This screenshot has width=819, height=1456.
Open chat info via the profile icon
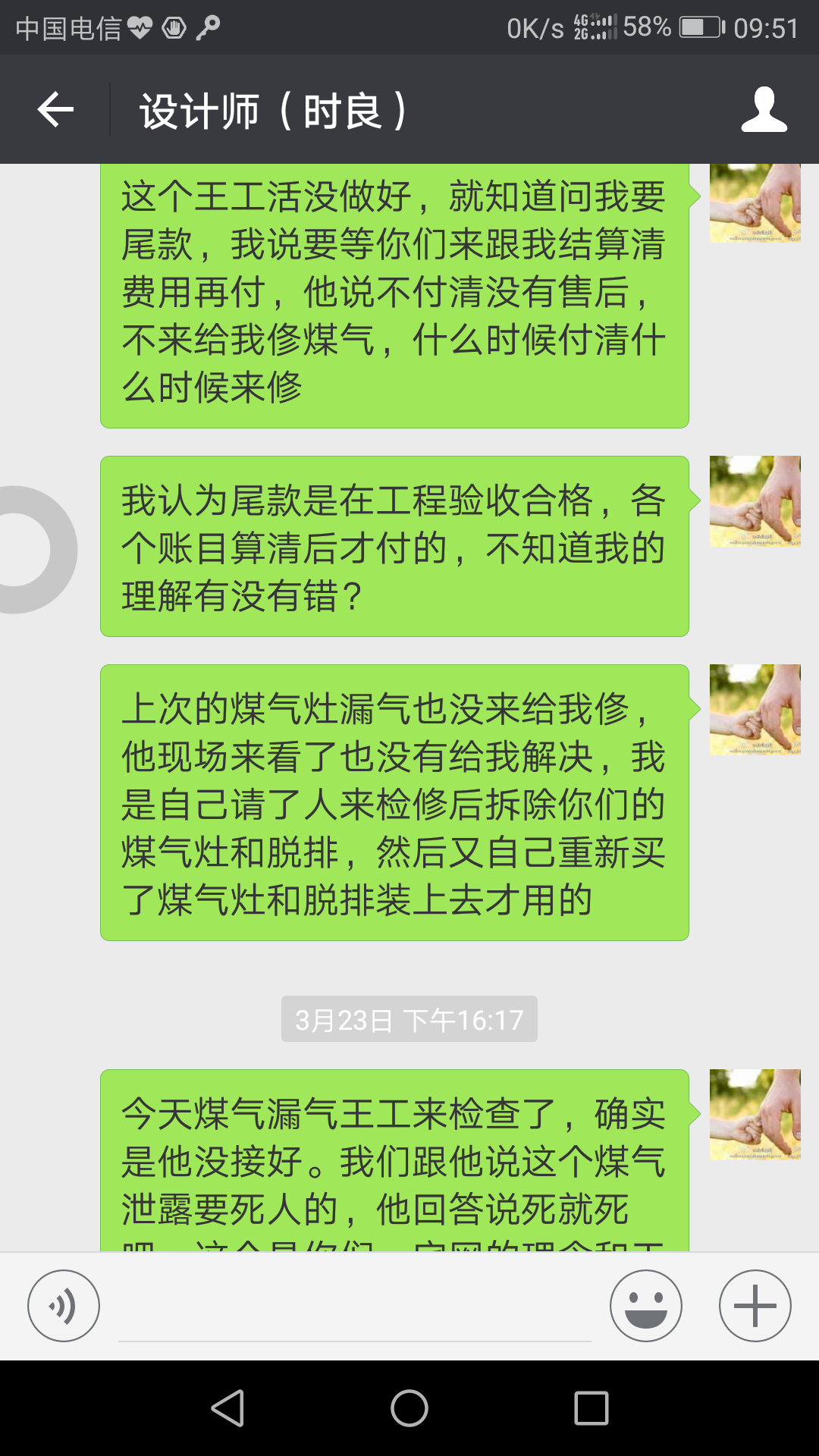pyautogui.click(x=764, y=110)
